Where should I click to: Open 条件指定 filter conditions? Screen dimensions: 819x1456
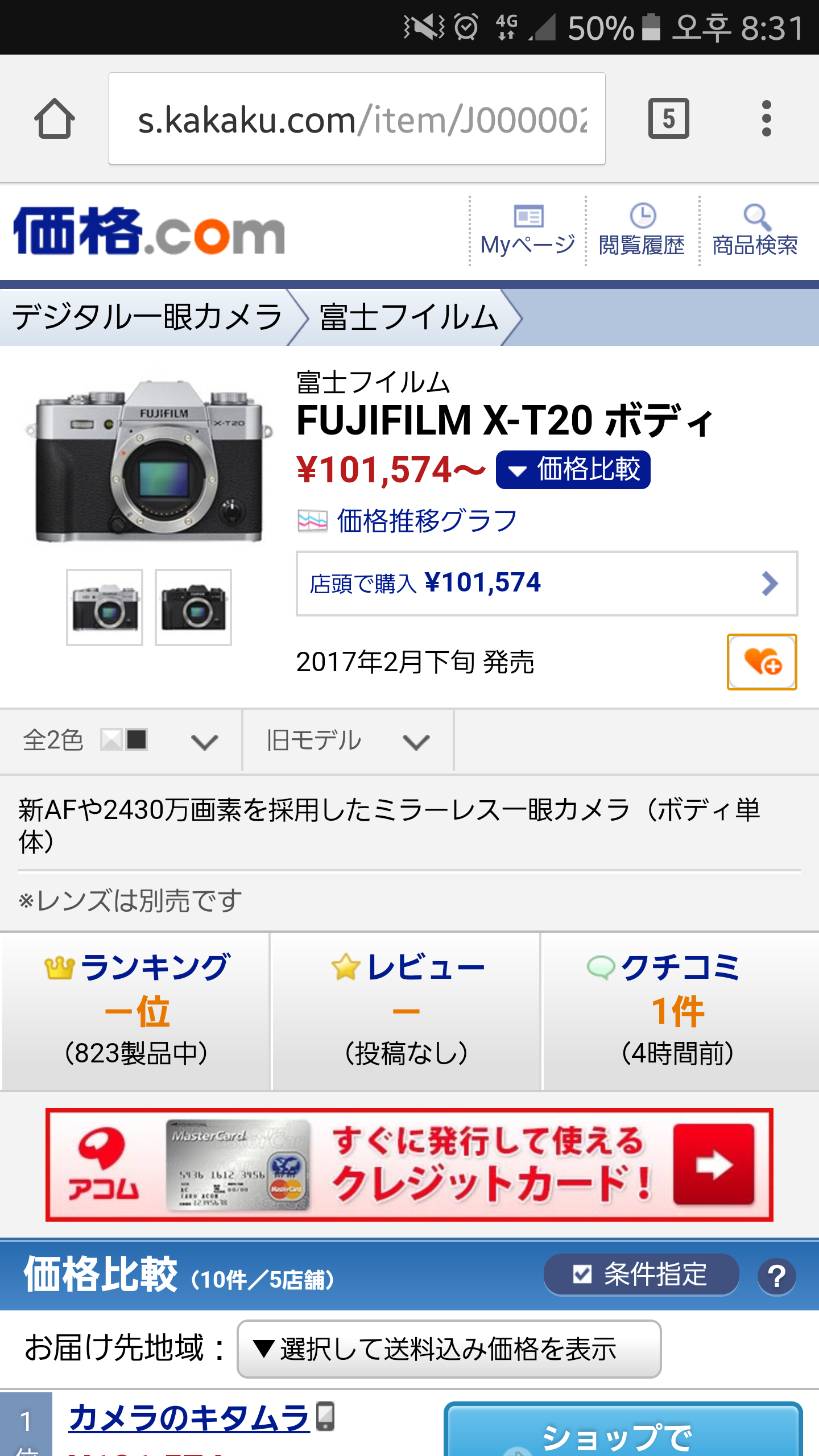[x=641, y=1275]
